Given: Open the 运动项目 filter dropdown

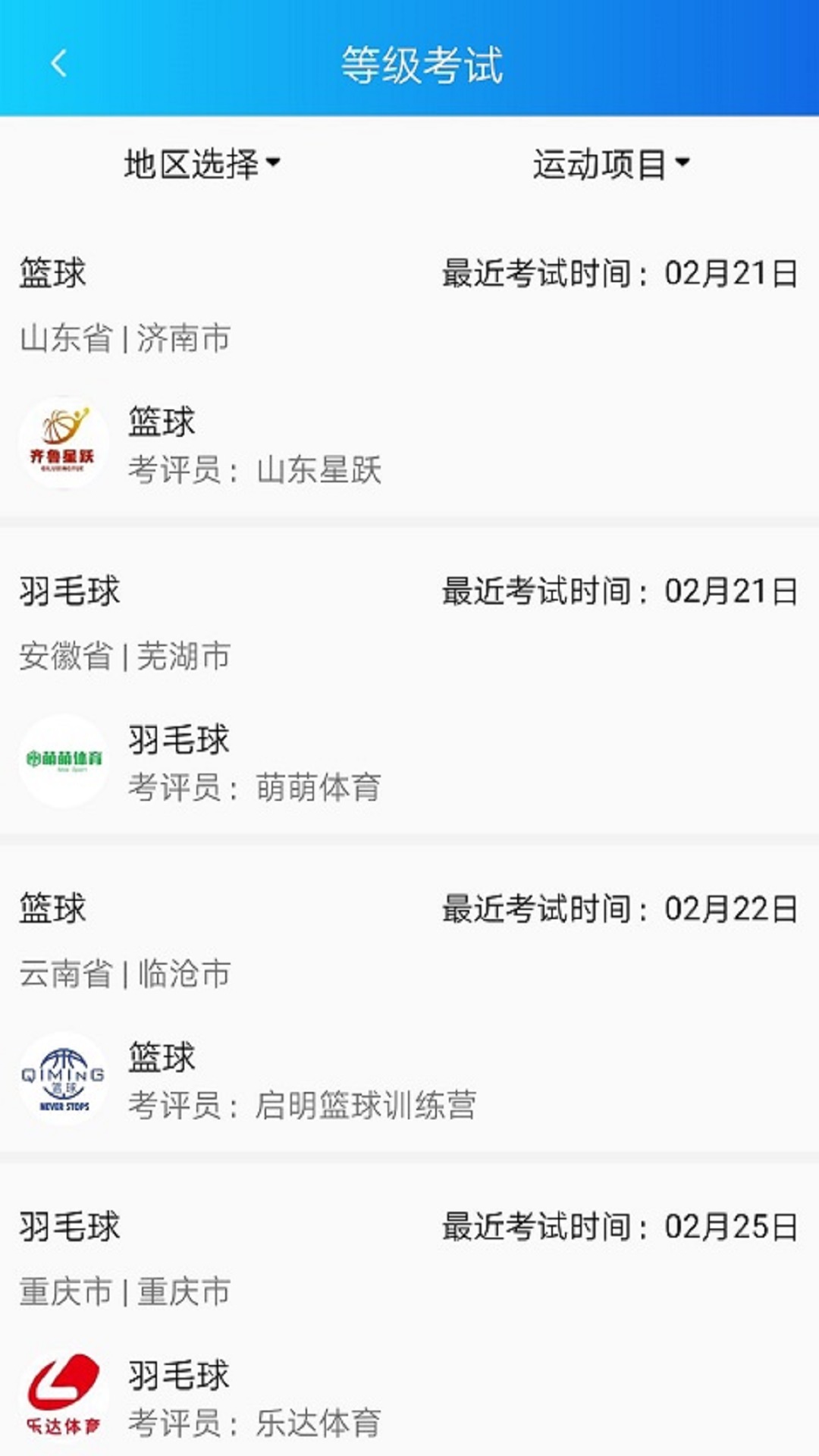Looking at the screenshot, I should pos(610,164).
